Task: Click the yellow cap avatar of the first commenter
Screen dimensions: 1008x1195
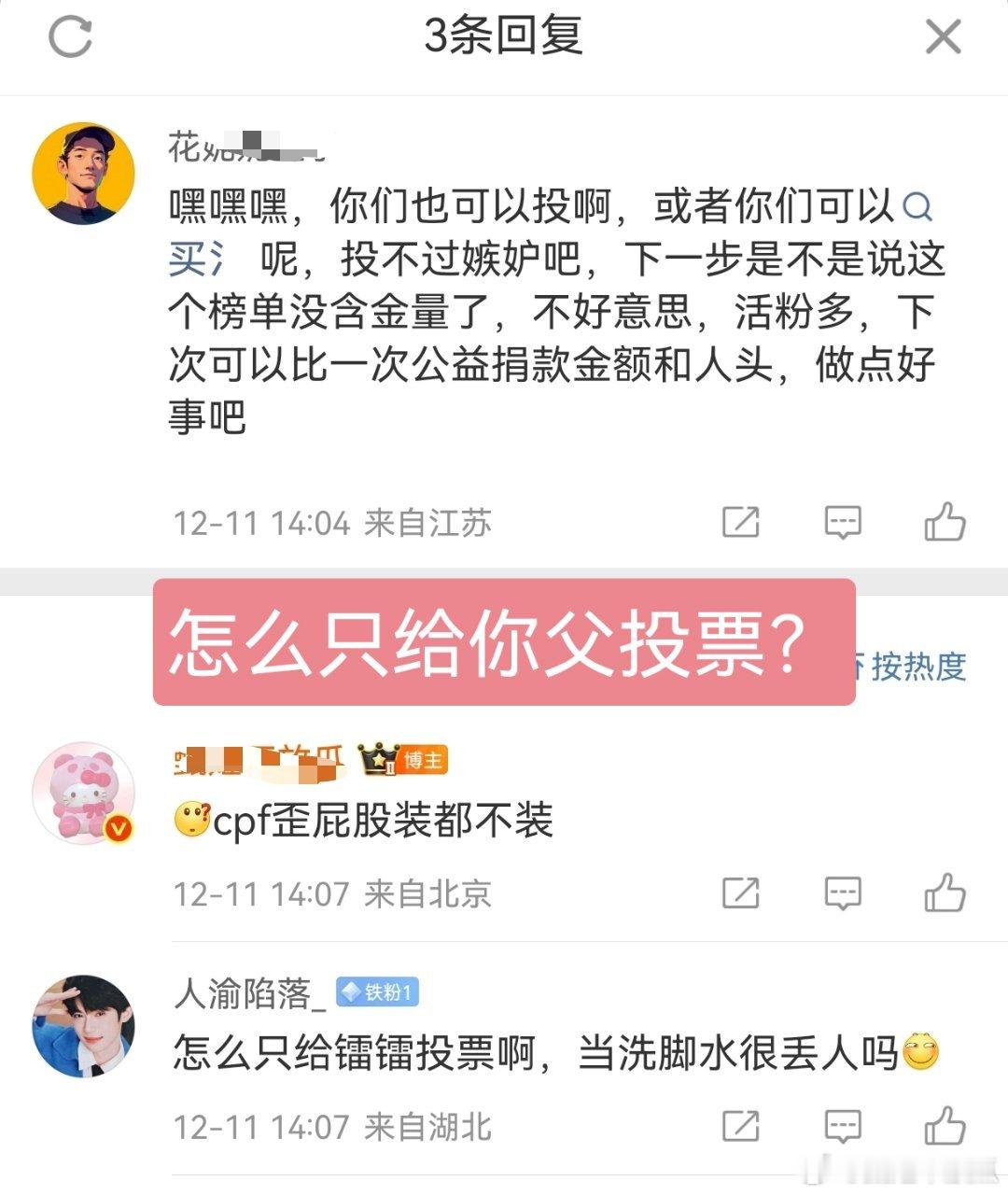Action: pyautogui.click(x=83, y=172)
